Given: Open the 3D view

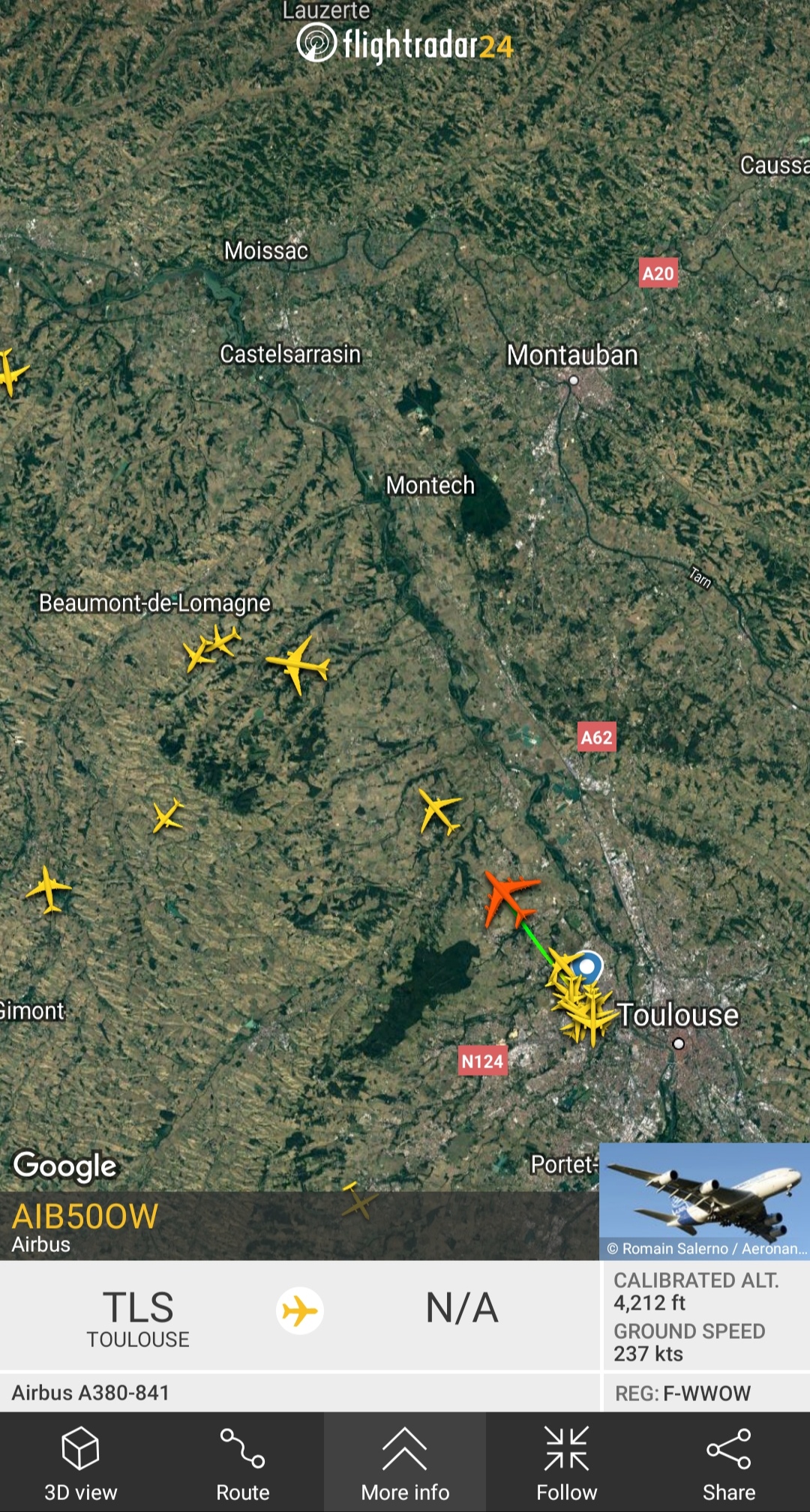Looking at the screenshot, I should point(80,1462).
